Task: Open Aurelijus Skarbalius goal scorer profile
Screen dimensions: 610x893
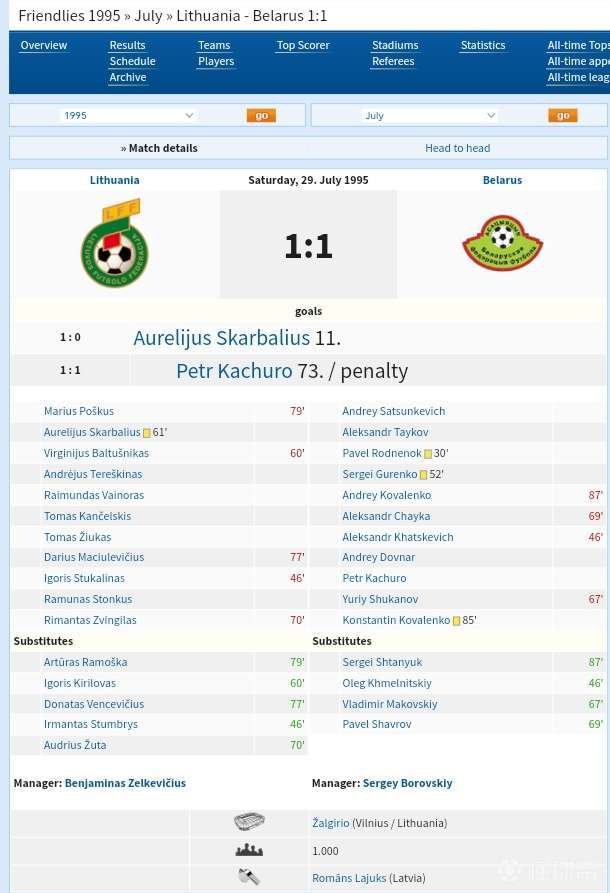Action: 222,338
